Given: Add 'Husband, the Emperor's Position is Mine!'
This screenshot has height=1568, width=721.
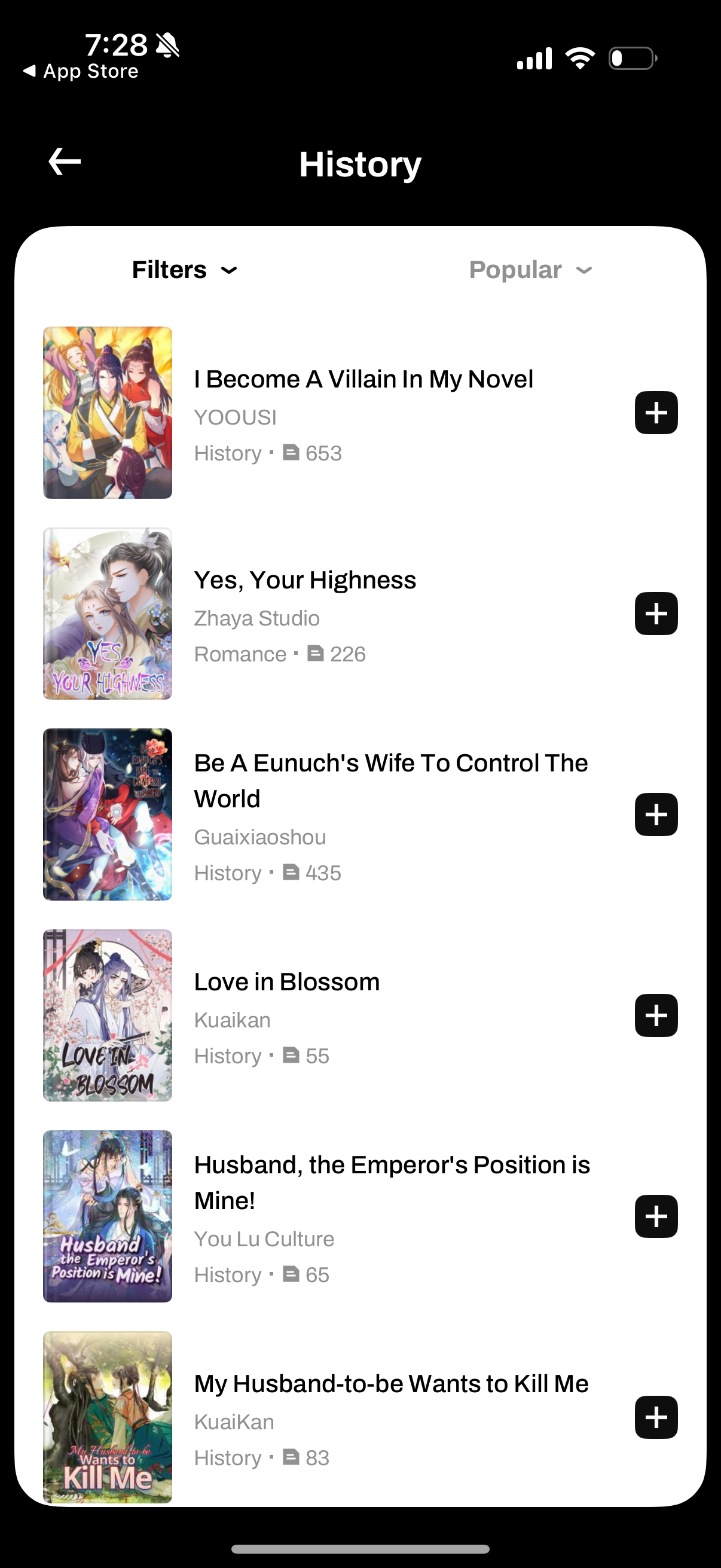Looking at the screenshot, I should [x=656, y=1217].
